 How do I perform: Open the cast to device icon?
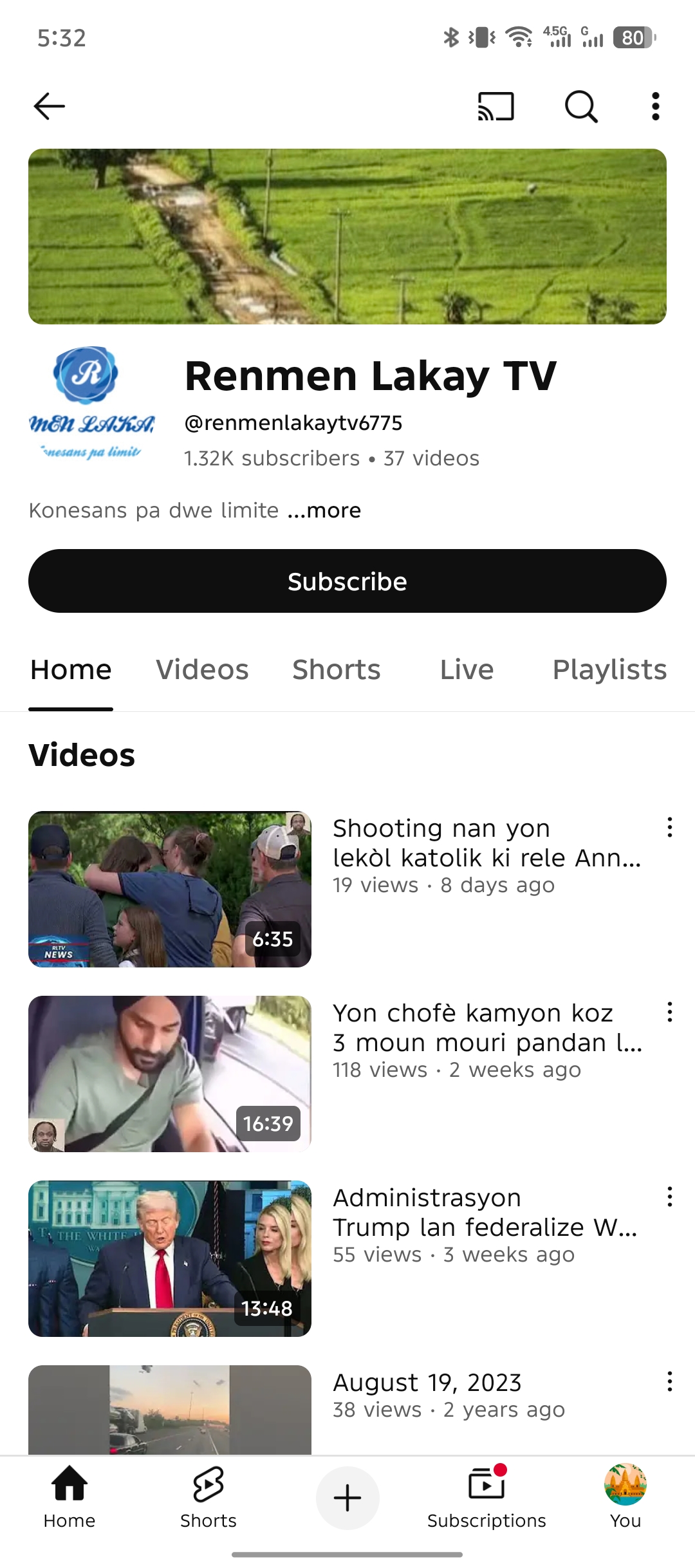[x=496, y=106]
